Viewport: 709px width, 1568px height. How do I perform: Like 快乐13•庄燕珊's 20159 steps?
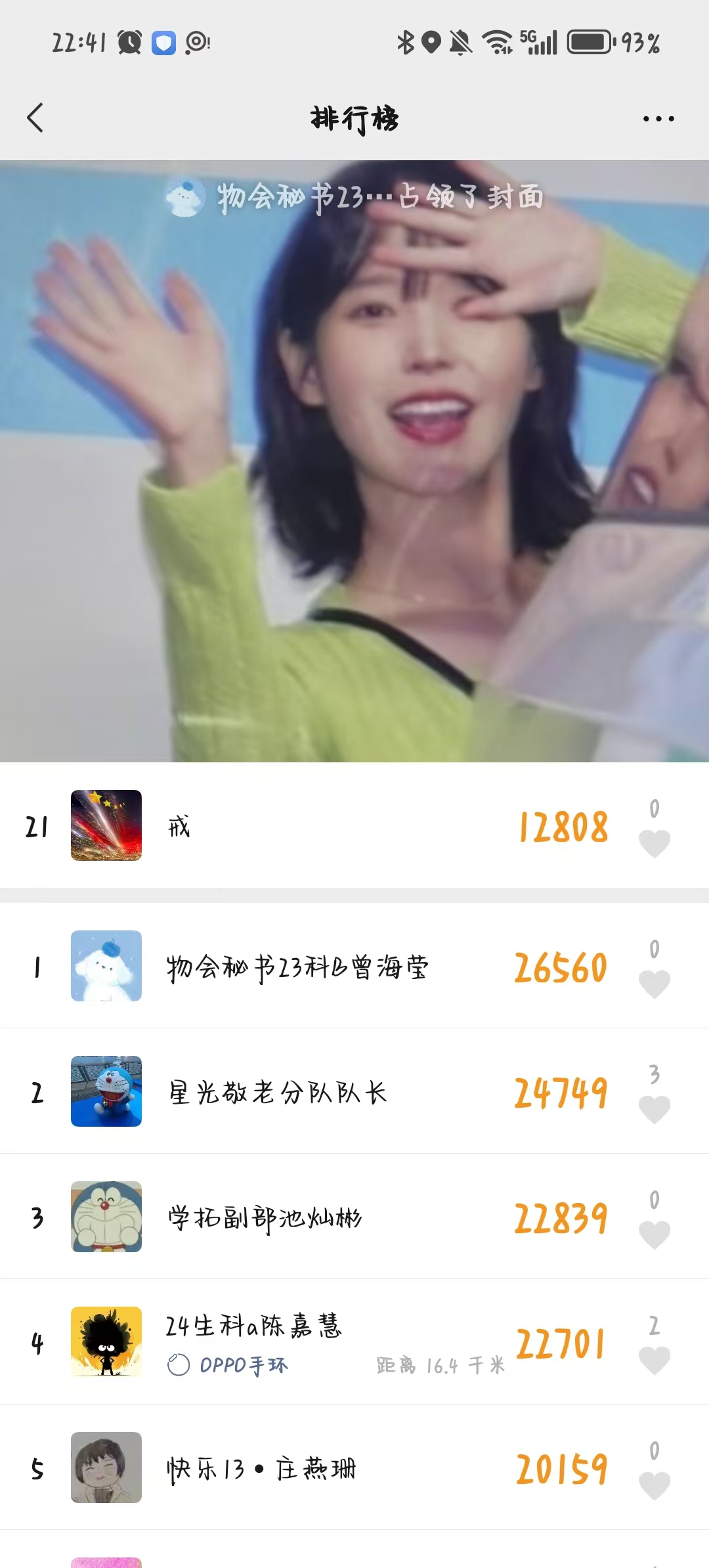pos(655,1485)
